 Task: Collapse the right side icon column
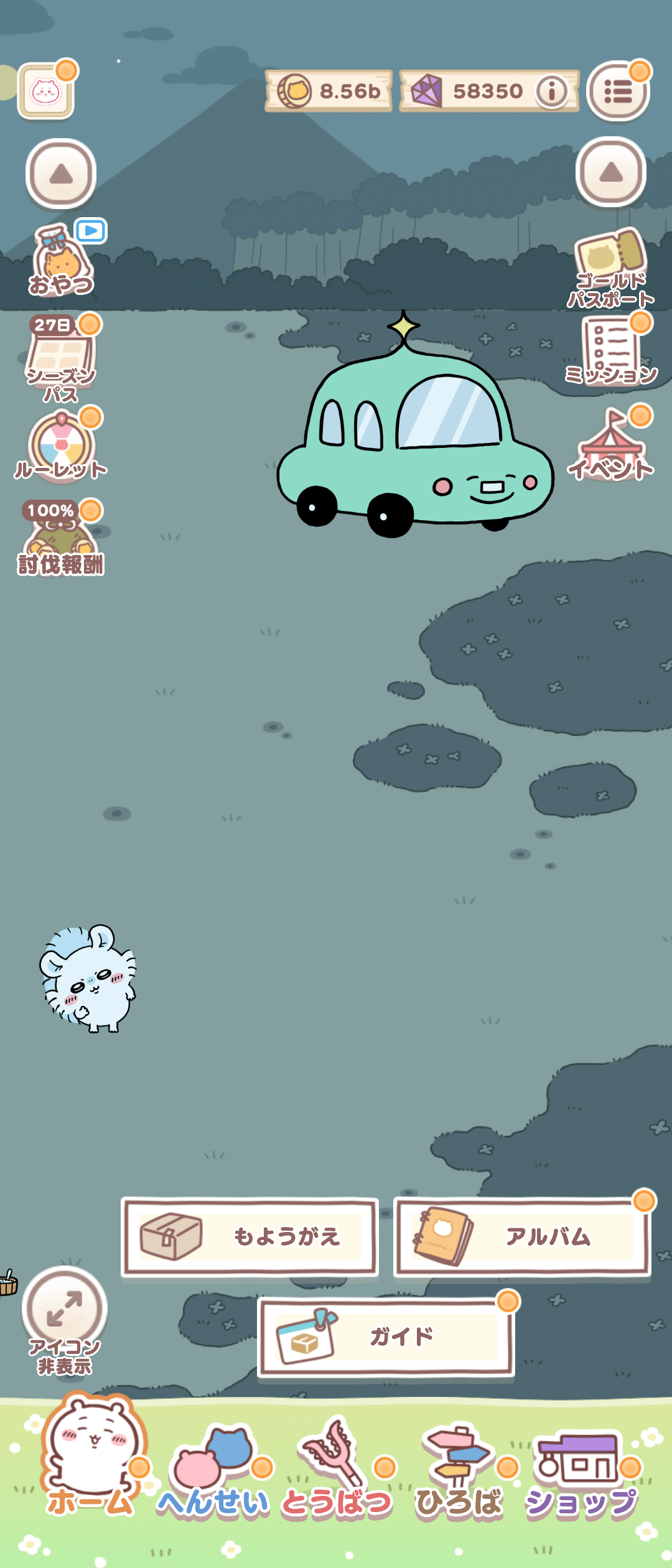611,172
